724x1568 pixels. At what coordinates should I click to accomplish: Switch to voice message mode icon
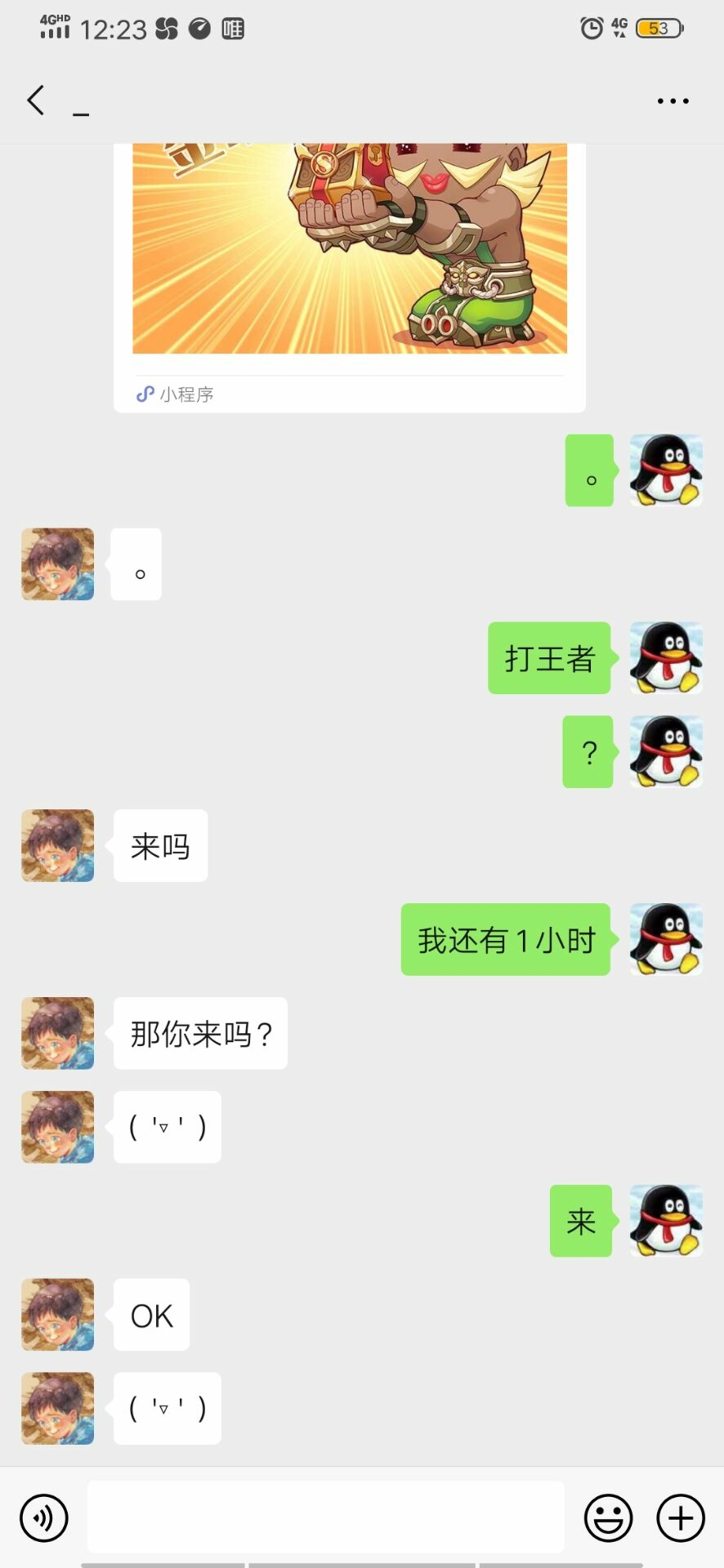click(x=43, y=1517)
